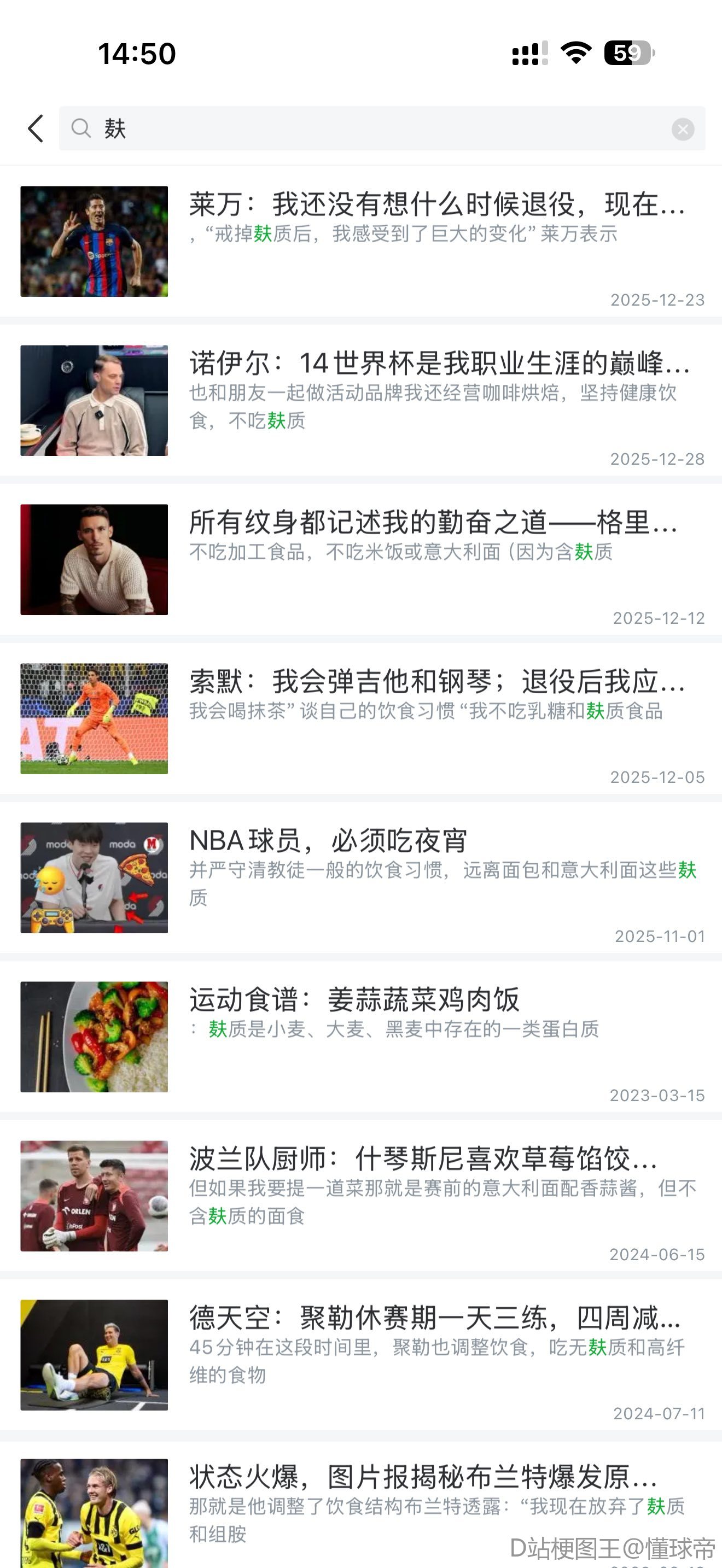View the NBA球员，必须吃夜宵 article
This screenshot has width=722, height=1568.
328,841
